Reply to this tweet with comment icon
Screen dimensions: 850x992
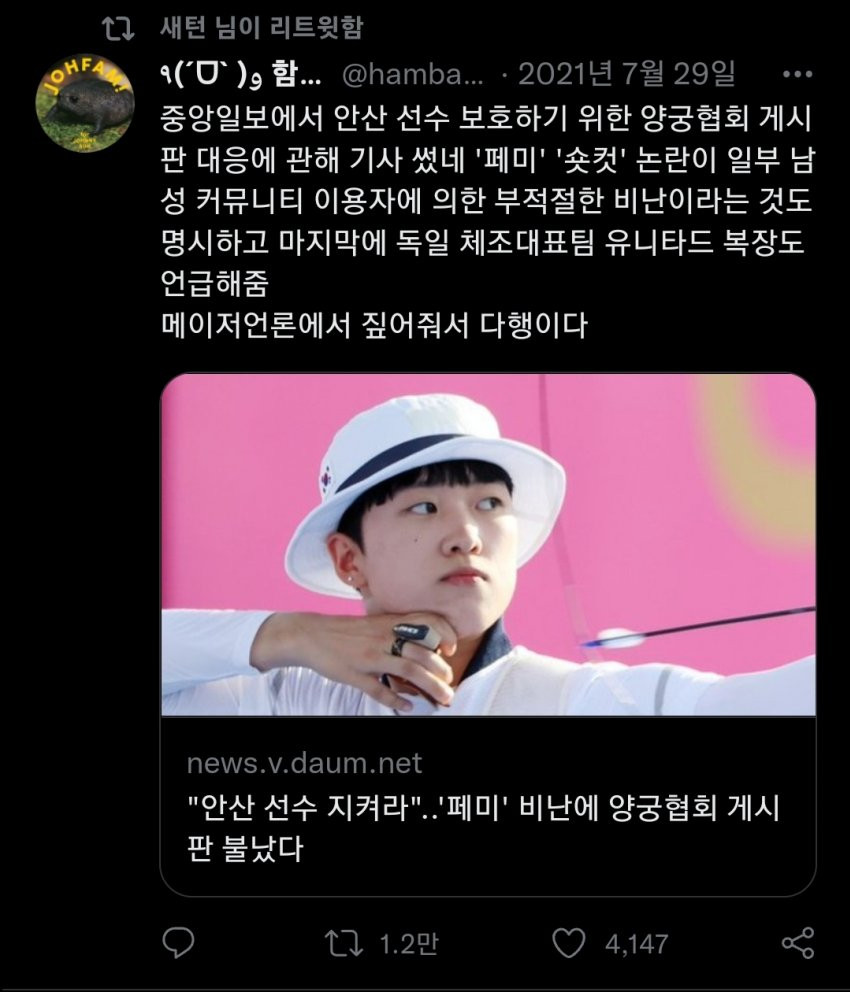pyautogui.click(x=178, y=942)
